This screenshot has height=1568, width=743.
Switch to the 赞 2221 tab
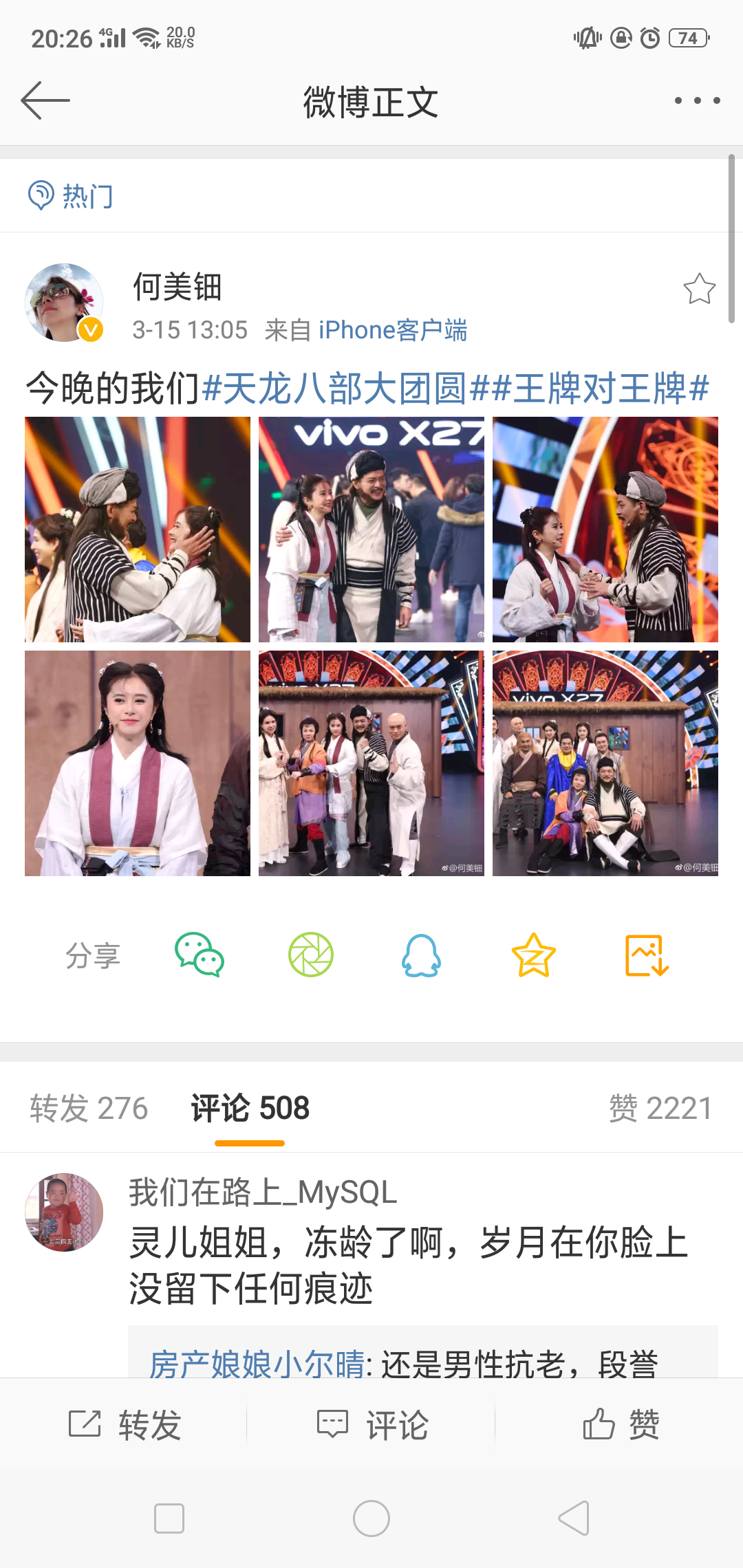pos(660,1109)
